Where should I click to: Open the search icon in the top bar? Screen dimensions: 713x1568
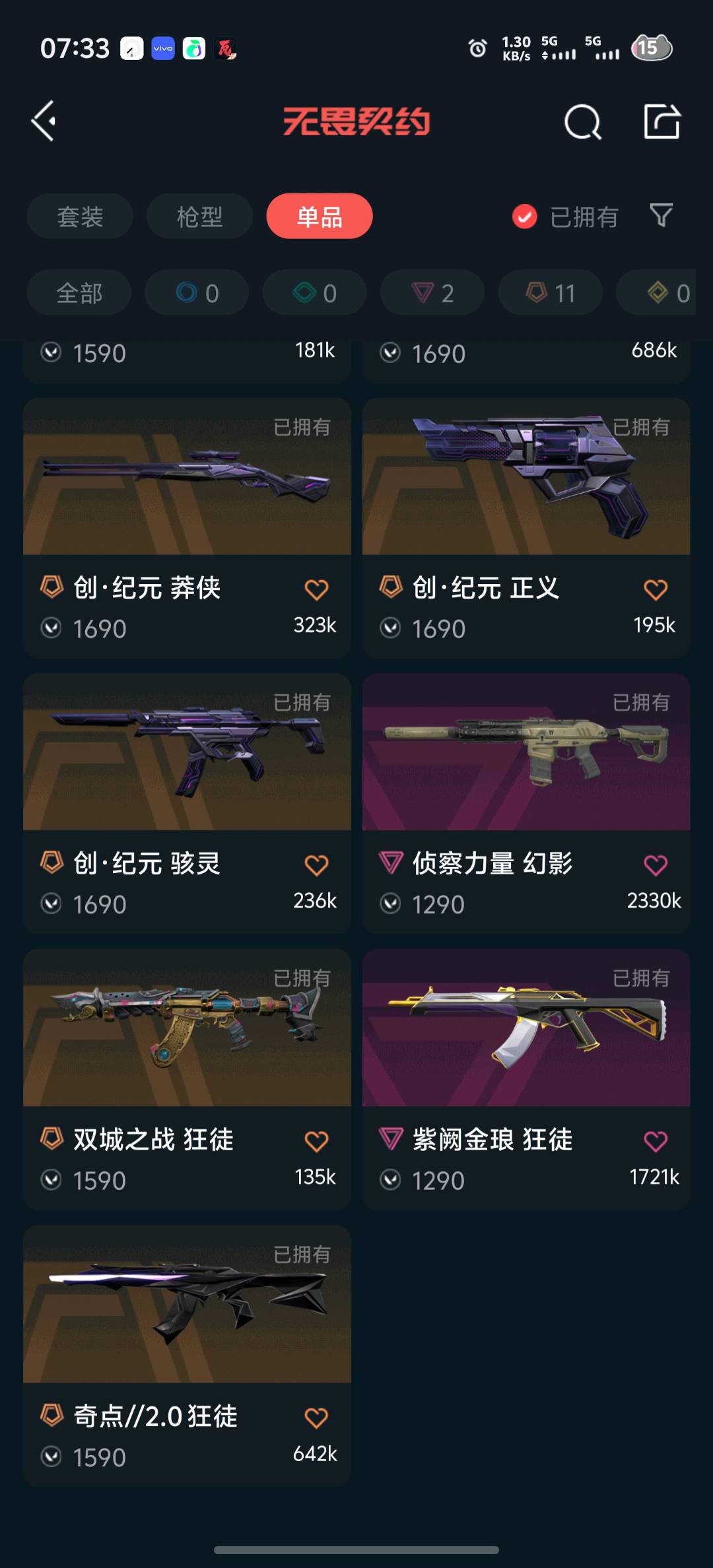click(x=582, y=122)
